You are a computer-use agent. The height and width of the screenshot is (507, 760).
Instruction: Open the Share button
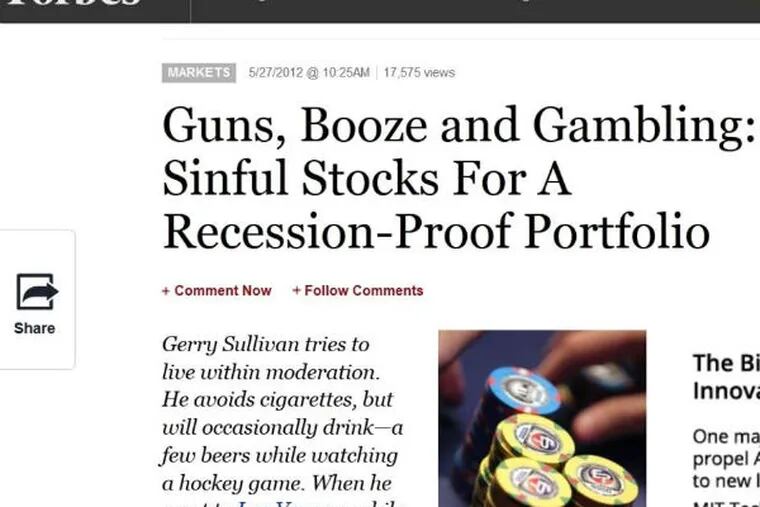click(x=36, y=301)
